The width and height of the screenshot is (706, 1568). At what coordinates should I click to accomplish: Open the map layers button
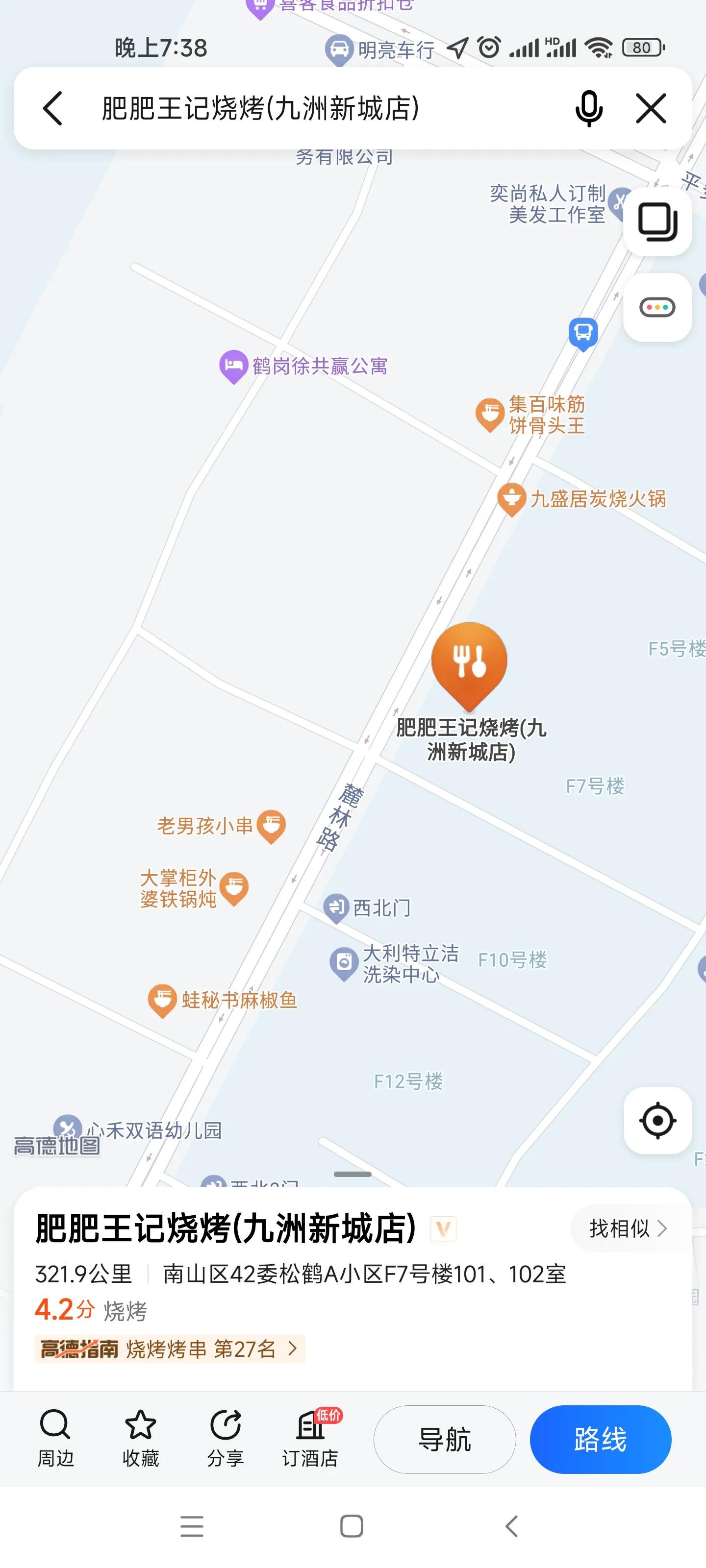coord(656,221)
